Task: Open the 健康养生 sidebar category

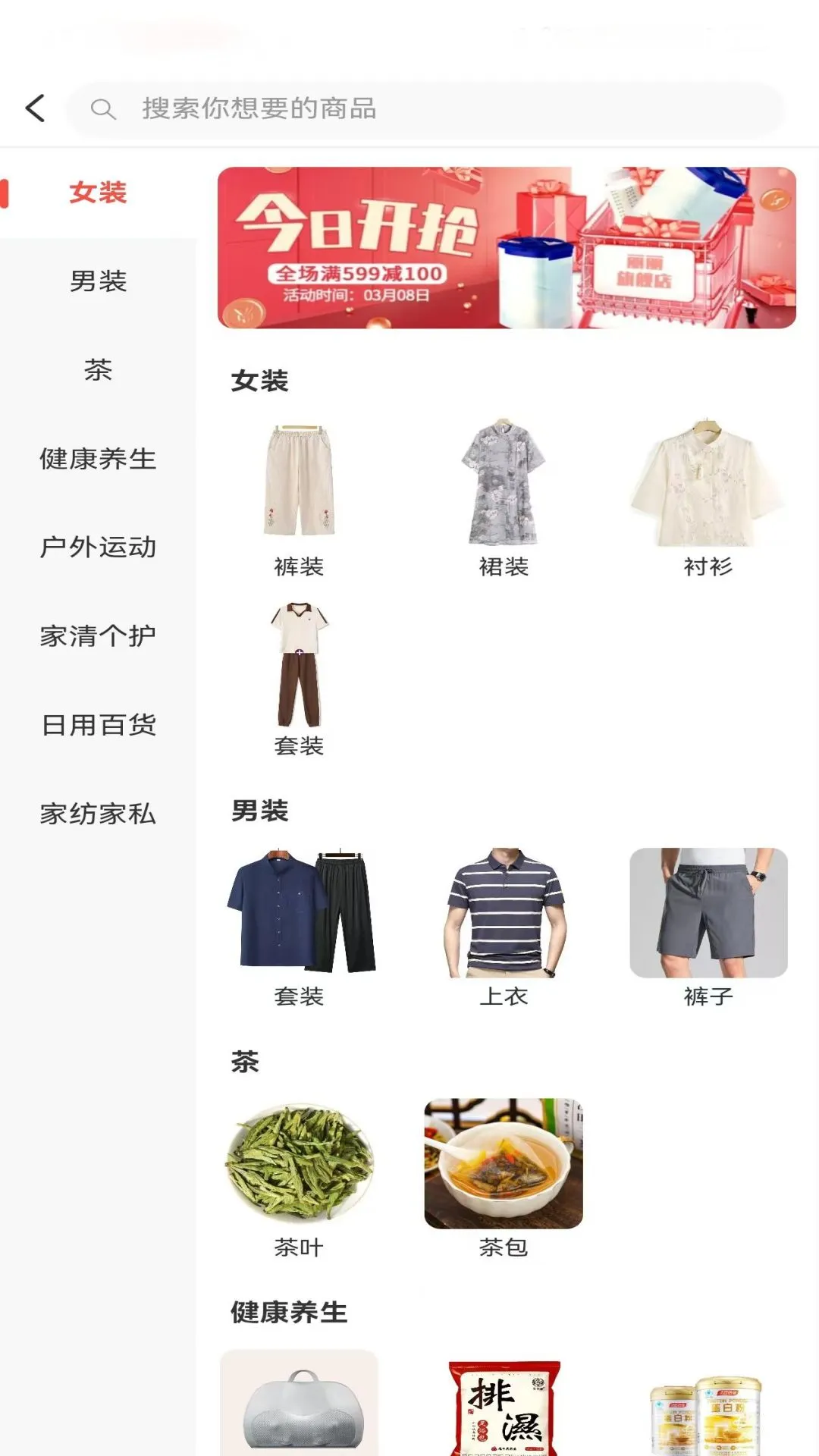Action: (98, 459)
